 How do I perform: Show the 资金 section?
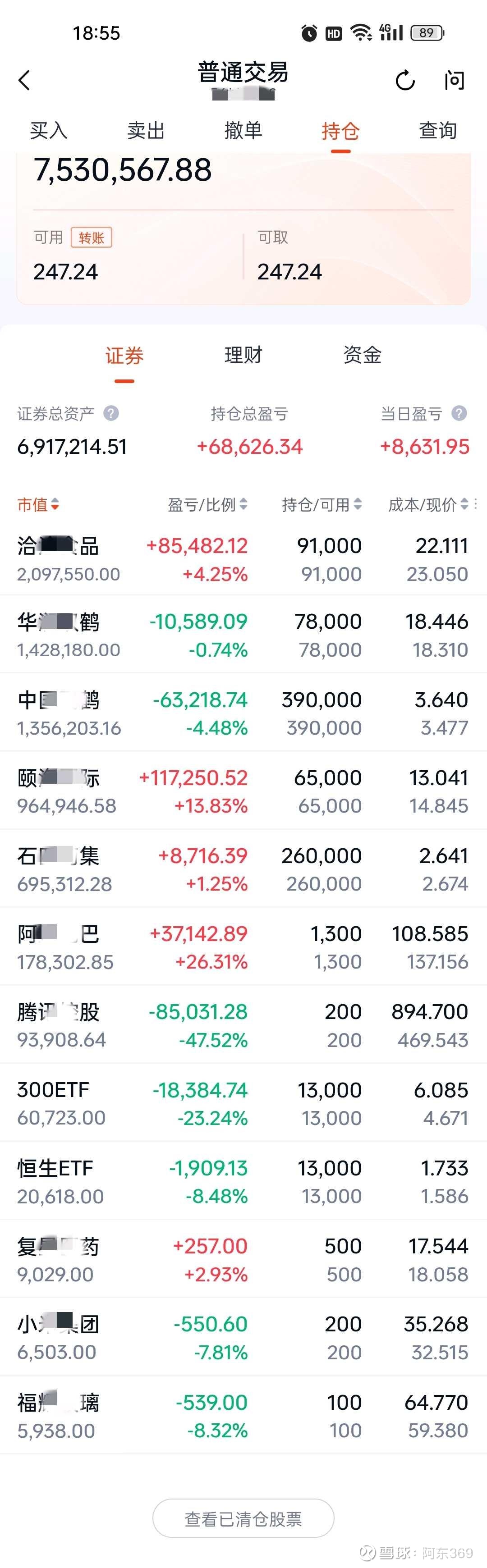[362, 355]
